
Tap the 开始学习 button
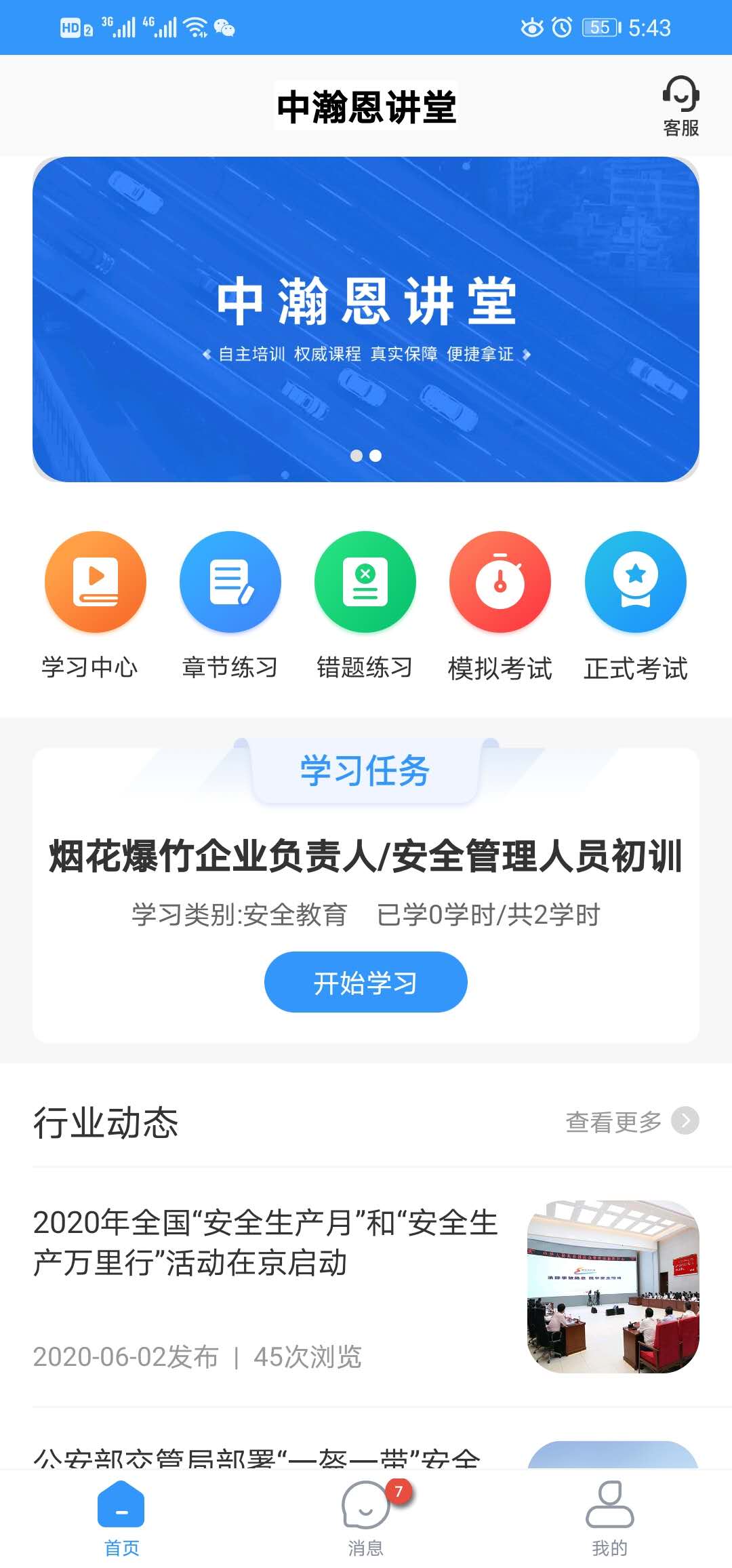pos(366,982)
